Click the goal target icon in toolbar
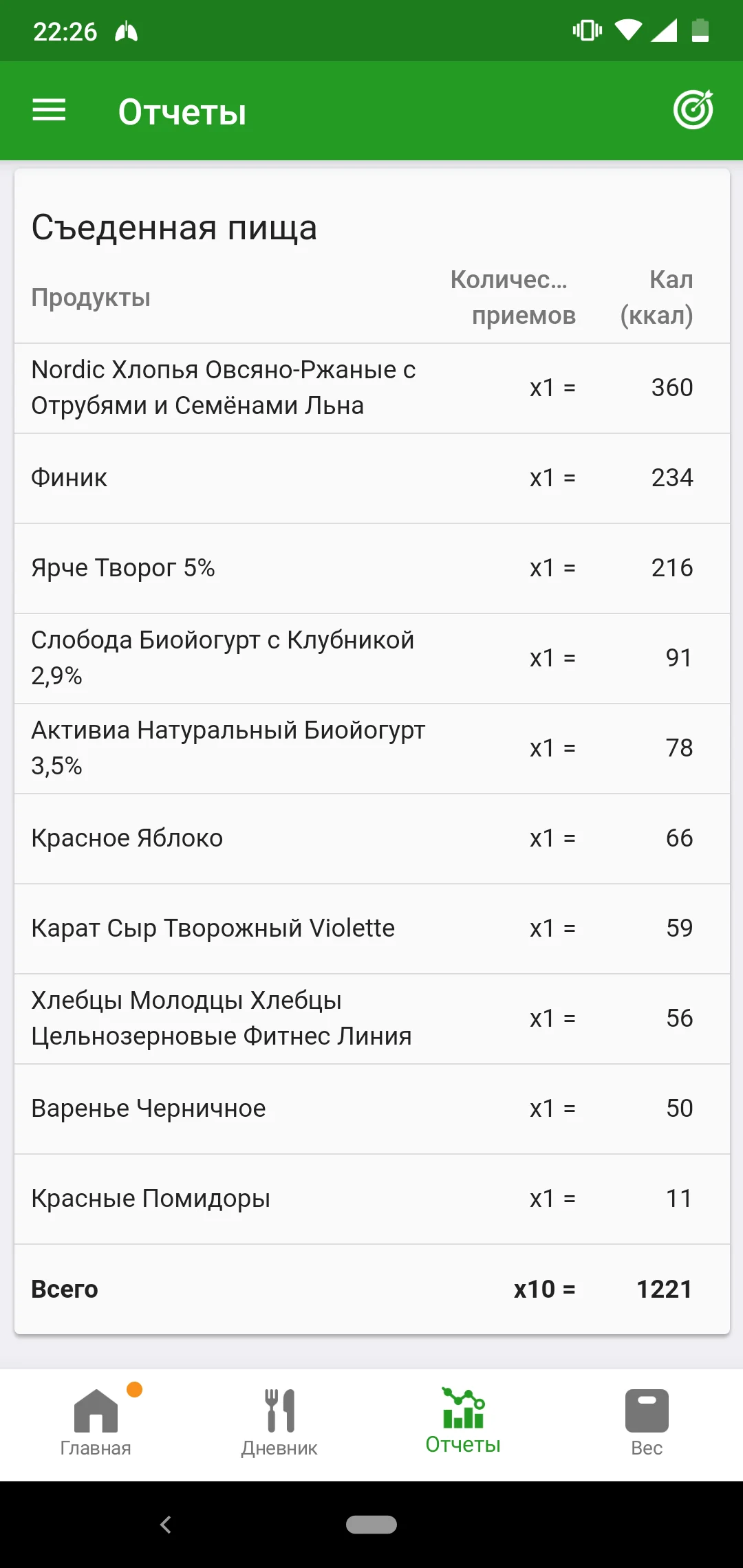Screen dimensions: 743x1568 point(694,109)
